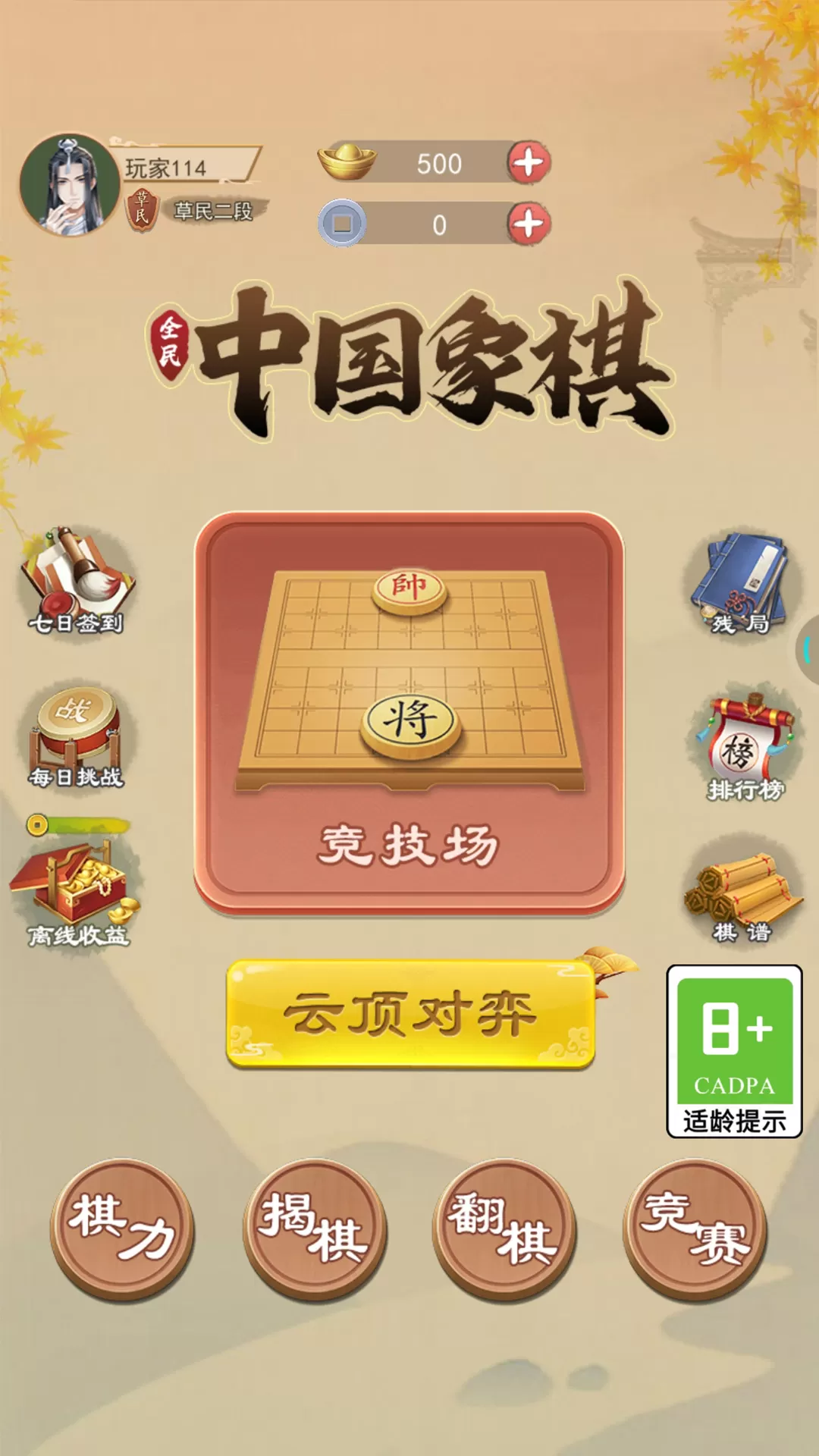Select the 竞赛 competition mode
This screenshot has height=1456, width=819.
pos(695,1230)
